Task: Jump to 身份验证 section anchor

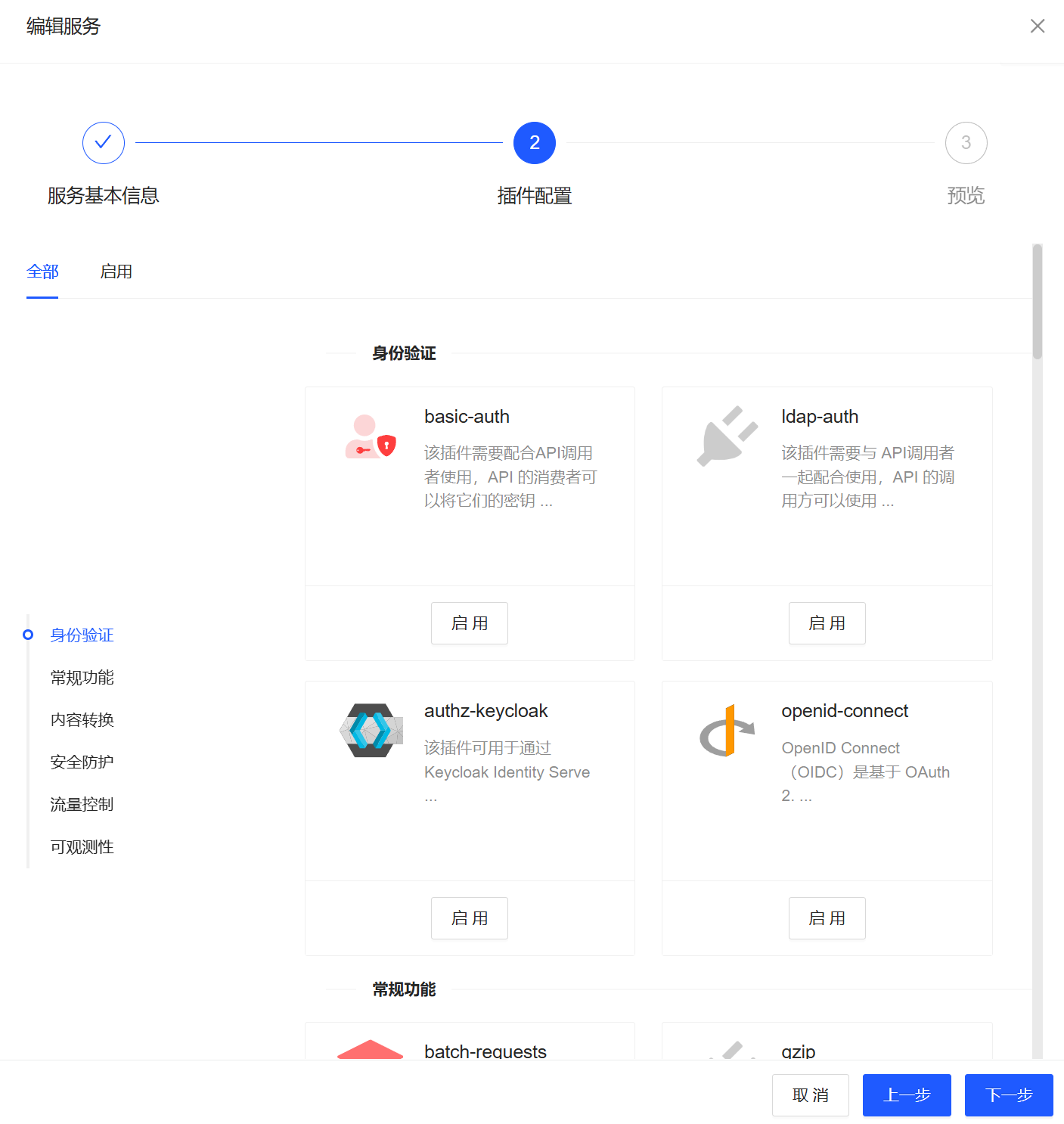Action: coord(82,635)
